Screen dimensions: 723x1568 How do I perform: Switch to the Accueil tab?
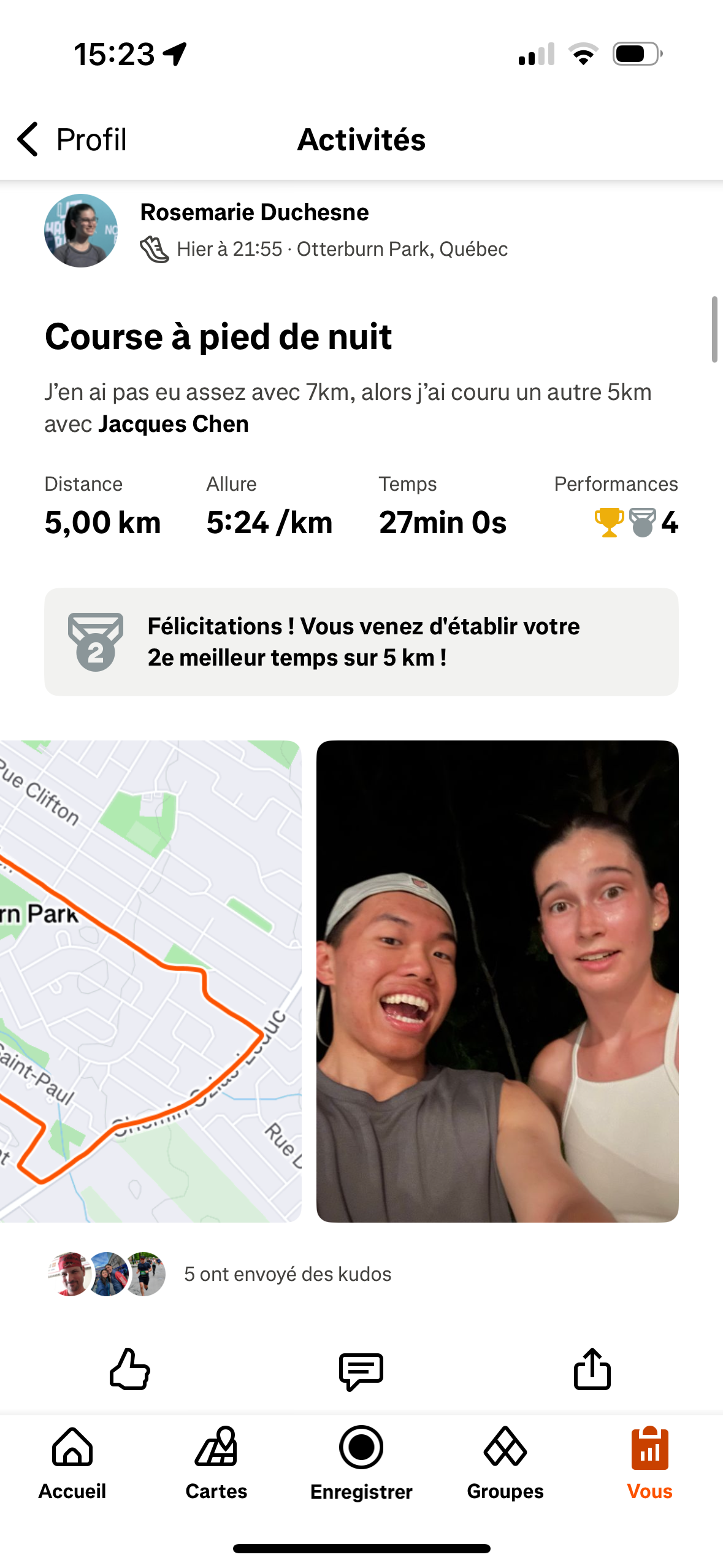point(72,1462)
